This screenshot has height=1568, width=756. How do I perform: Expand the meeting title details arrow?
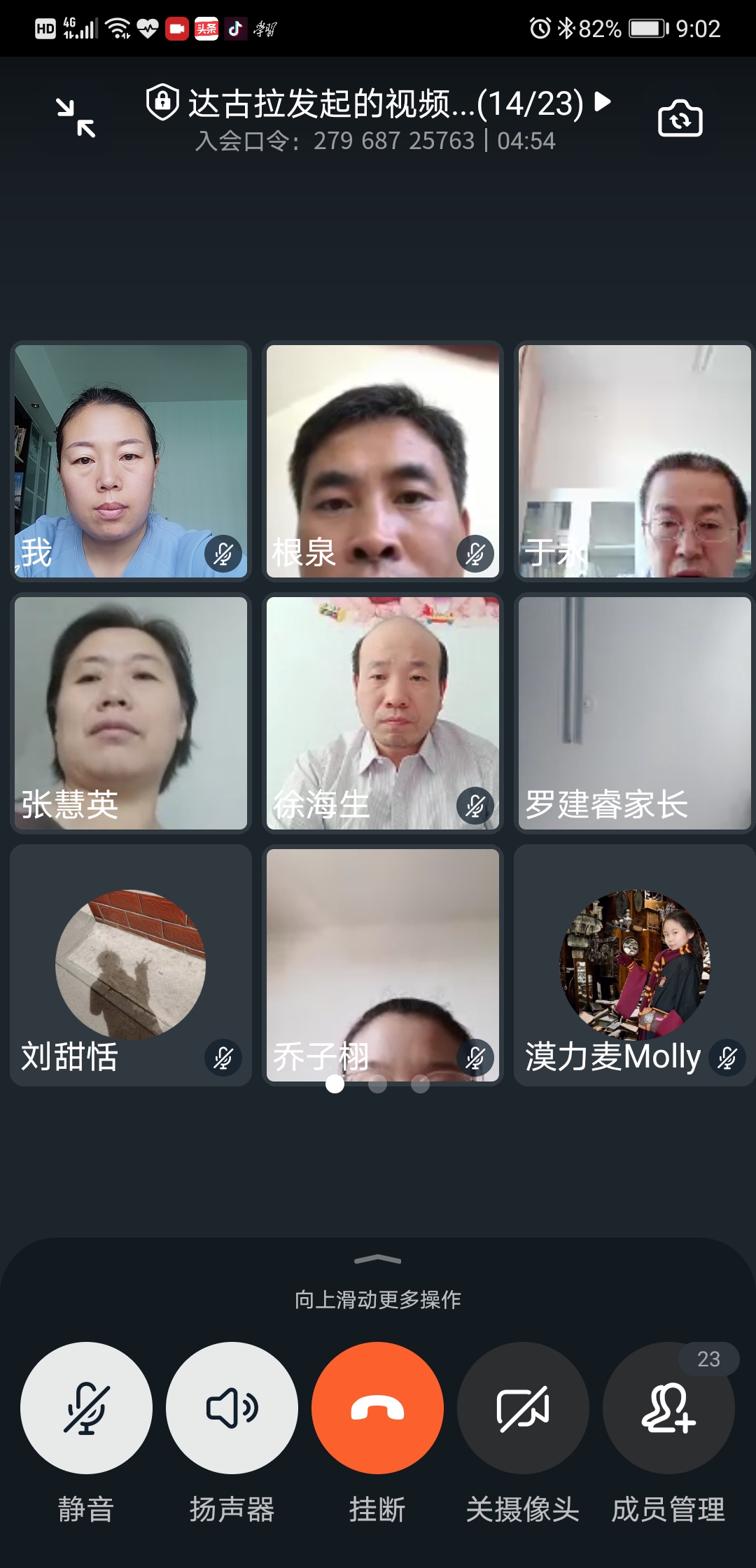point(602,102)
